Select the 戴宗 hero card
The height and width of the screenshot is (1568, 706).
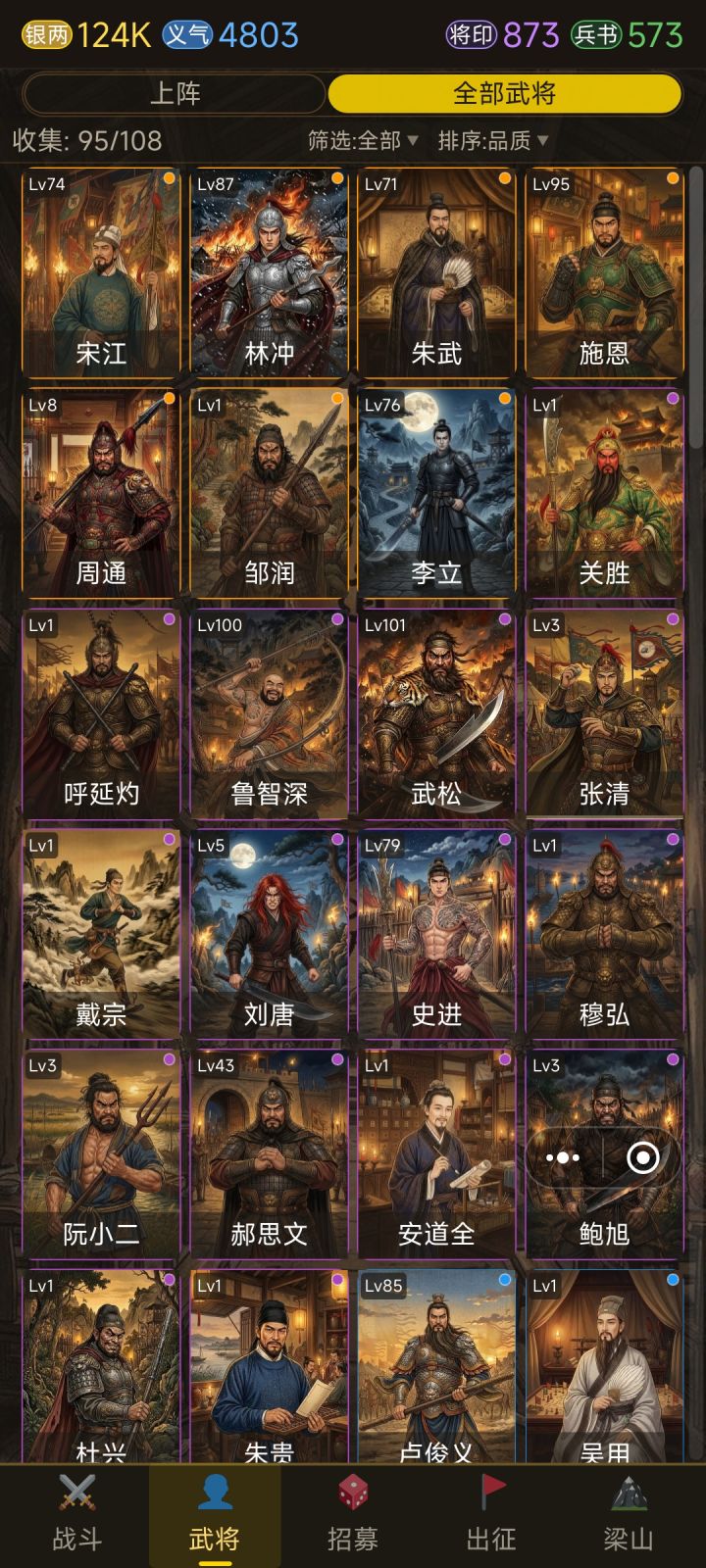(101, 934)
